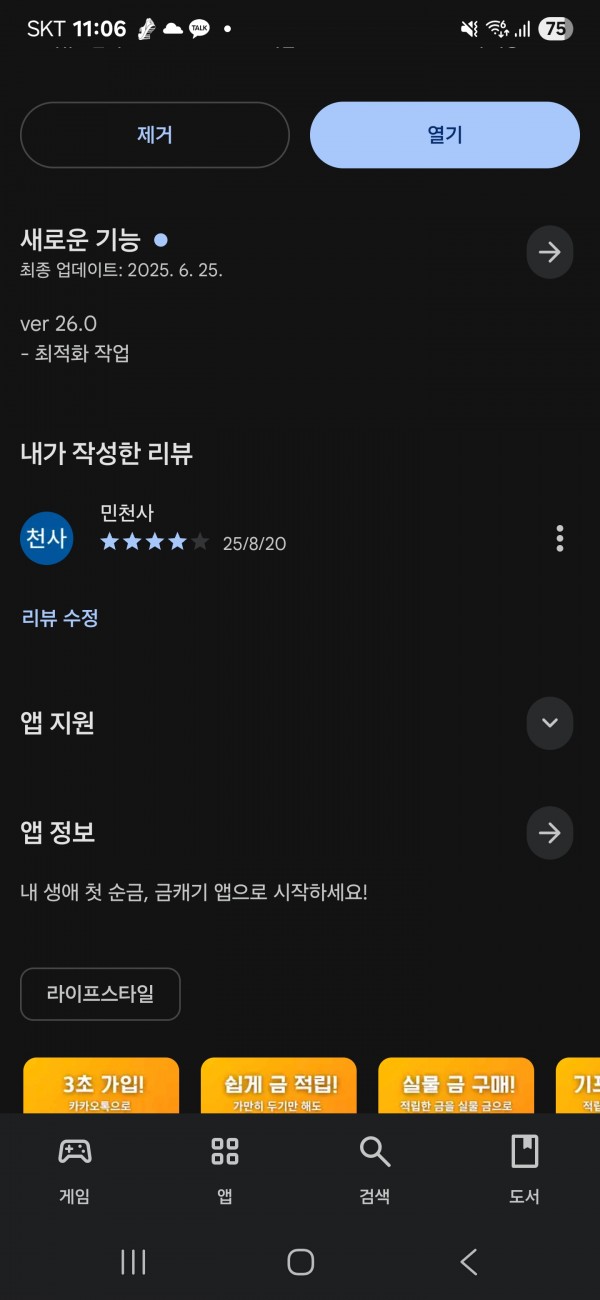600x1300 pixels.
Task: Open overflow menu on 민천사's review
Action: 560,538
